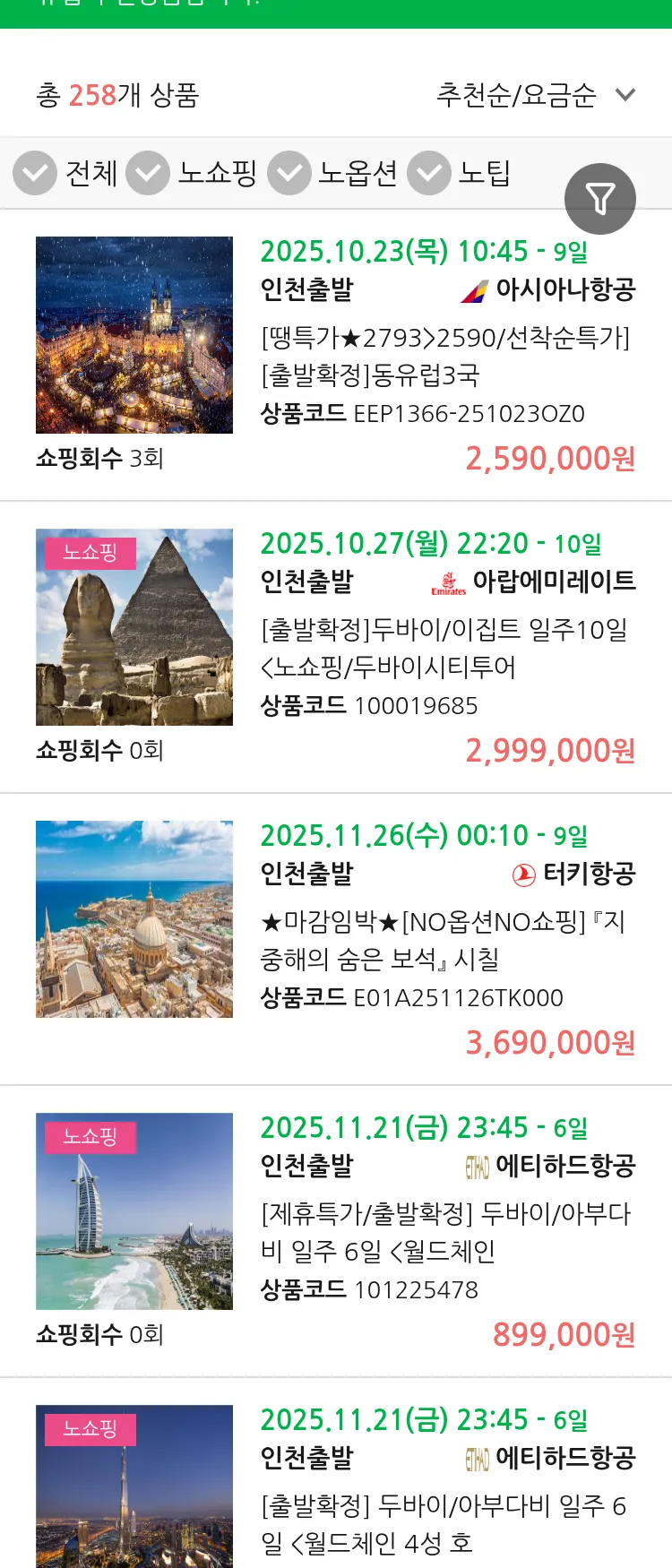
Task: Click the 2,590,000원 price text
Action: click(552, 460)
